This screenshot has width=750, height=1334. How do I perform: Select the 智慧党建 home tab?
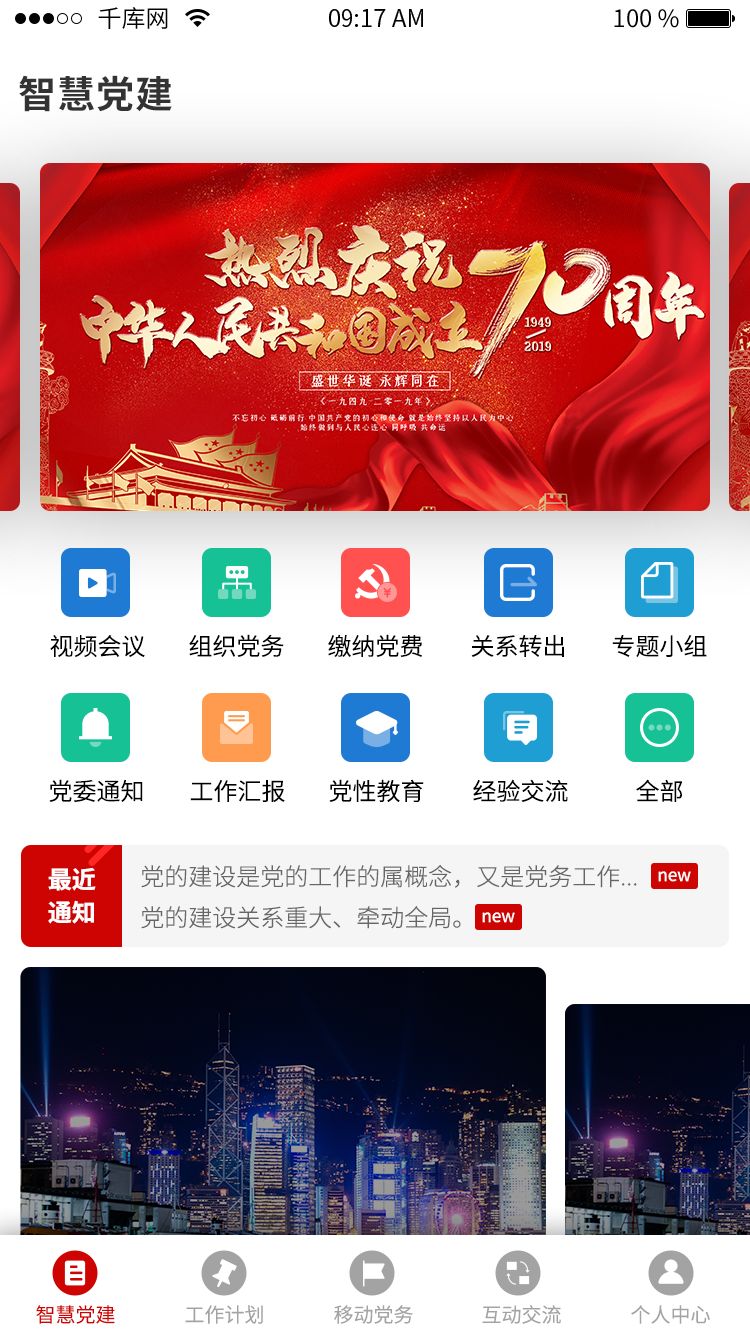coord(75,1288)
